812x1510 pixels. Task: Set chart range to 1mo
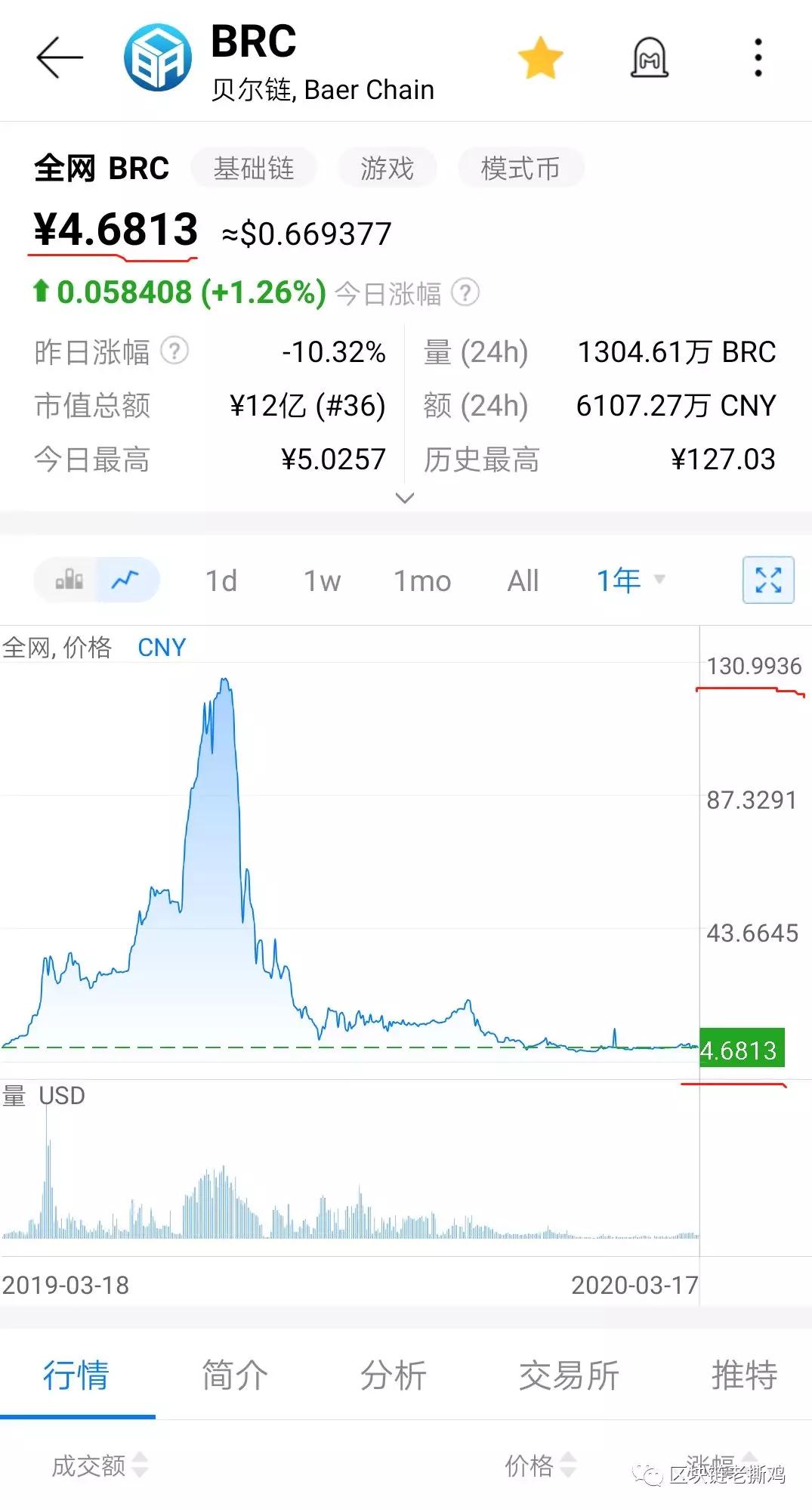click(422, 581)
